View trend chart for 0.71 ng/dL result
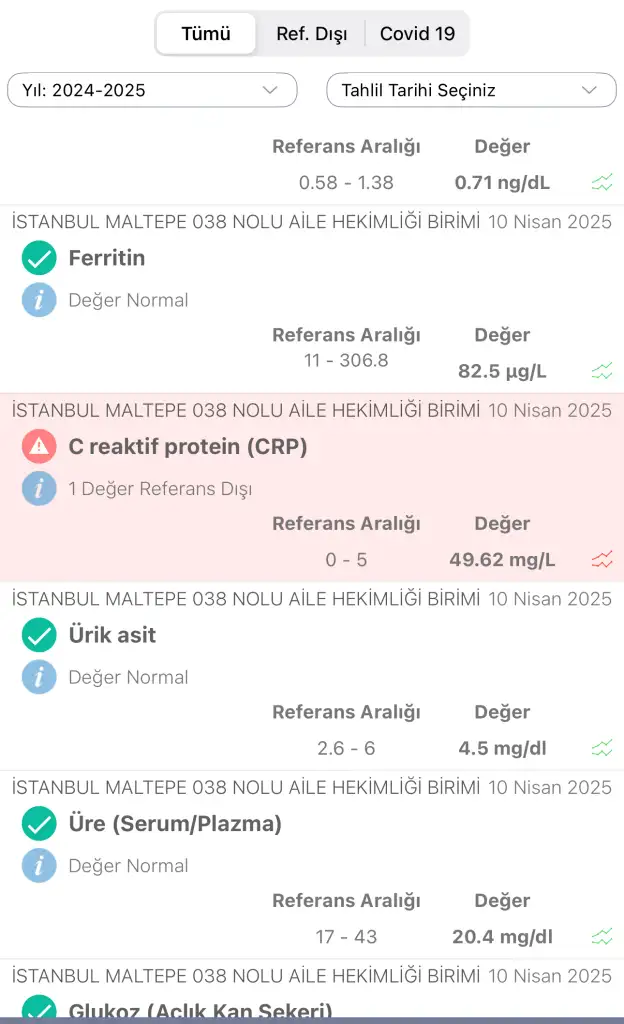This screenshot has height=1024, width=624. click(602, 183)
